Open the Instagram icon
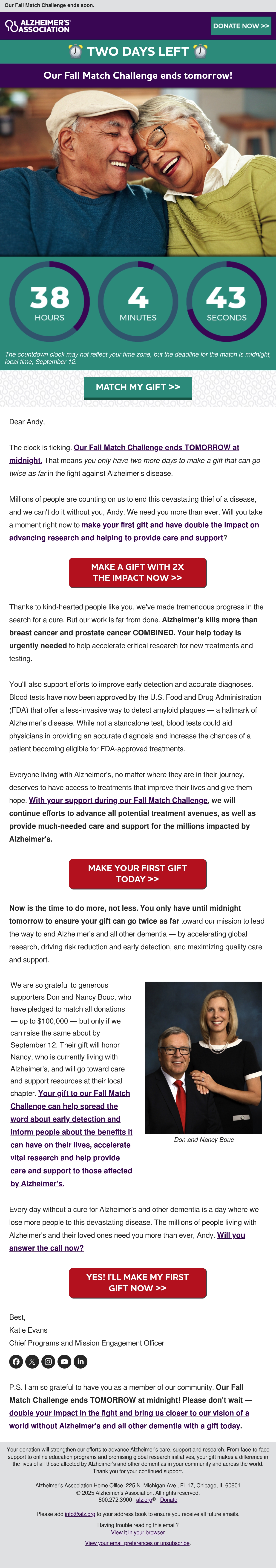The height and width of the screenshot is (1568, 276). click(48, 1362)
